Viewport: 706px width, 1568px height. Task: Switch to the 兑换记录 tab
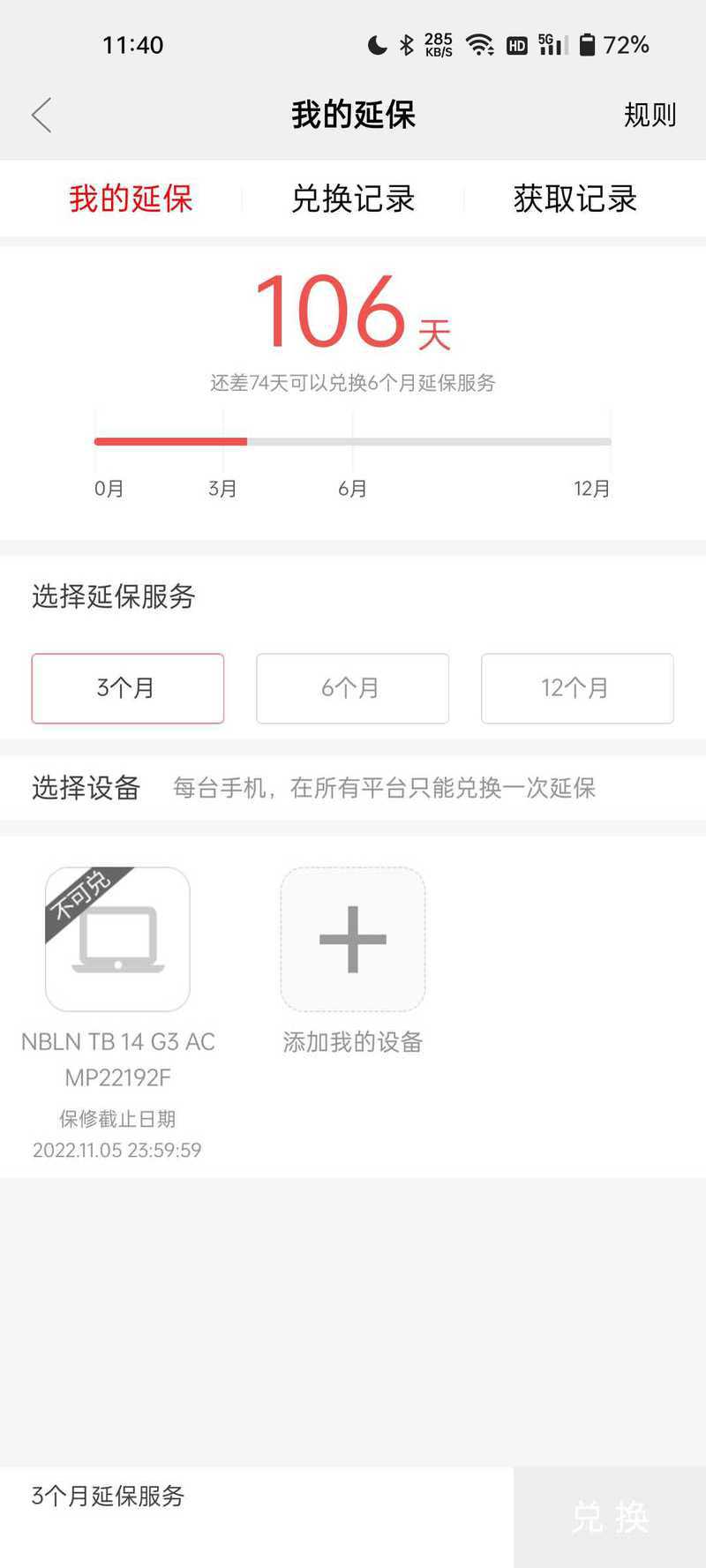pos(353,199)
